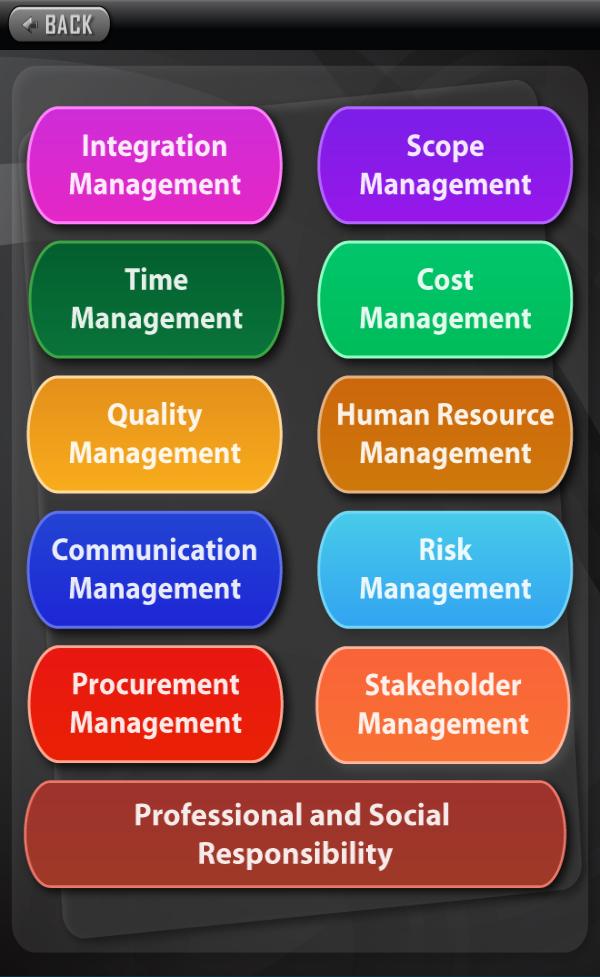This screenshot has width=600, height=977.
Task: Choose Cost Management
Action: [x=445, y=299]
